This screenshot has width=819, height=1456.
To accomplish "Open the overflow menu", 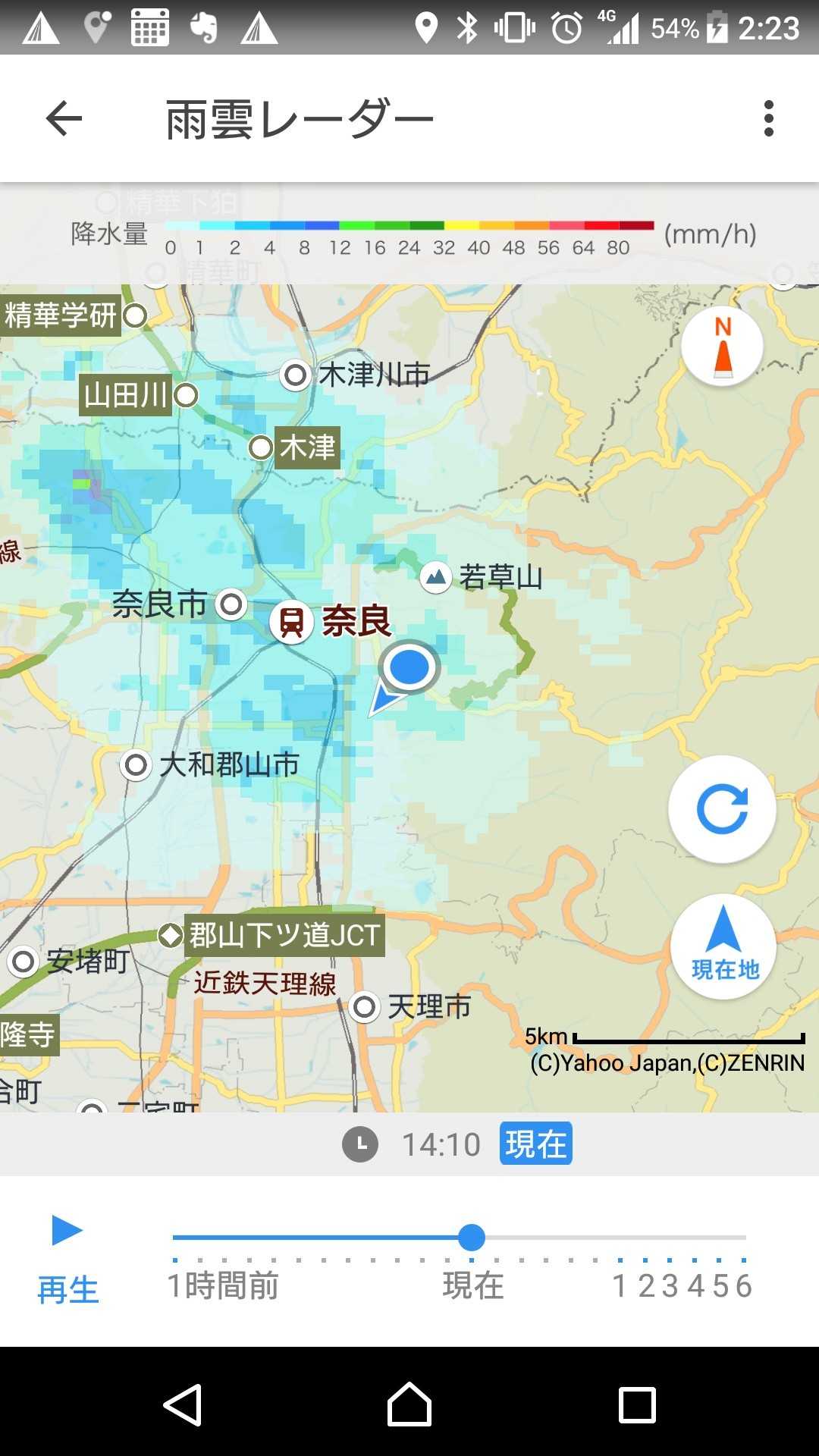I will [x=769, y=118].
